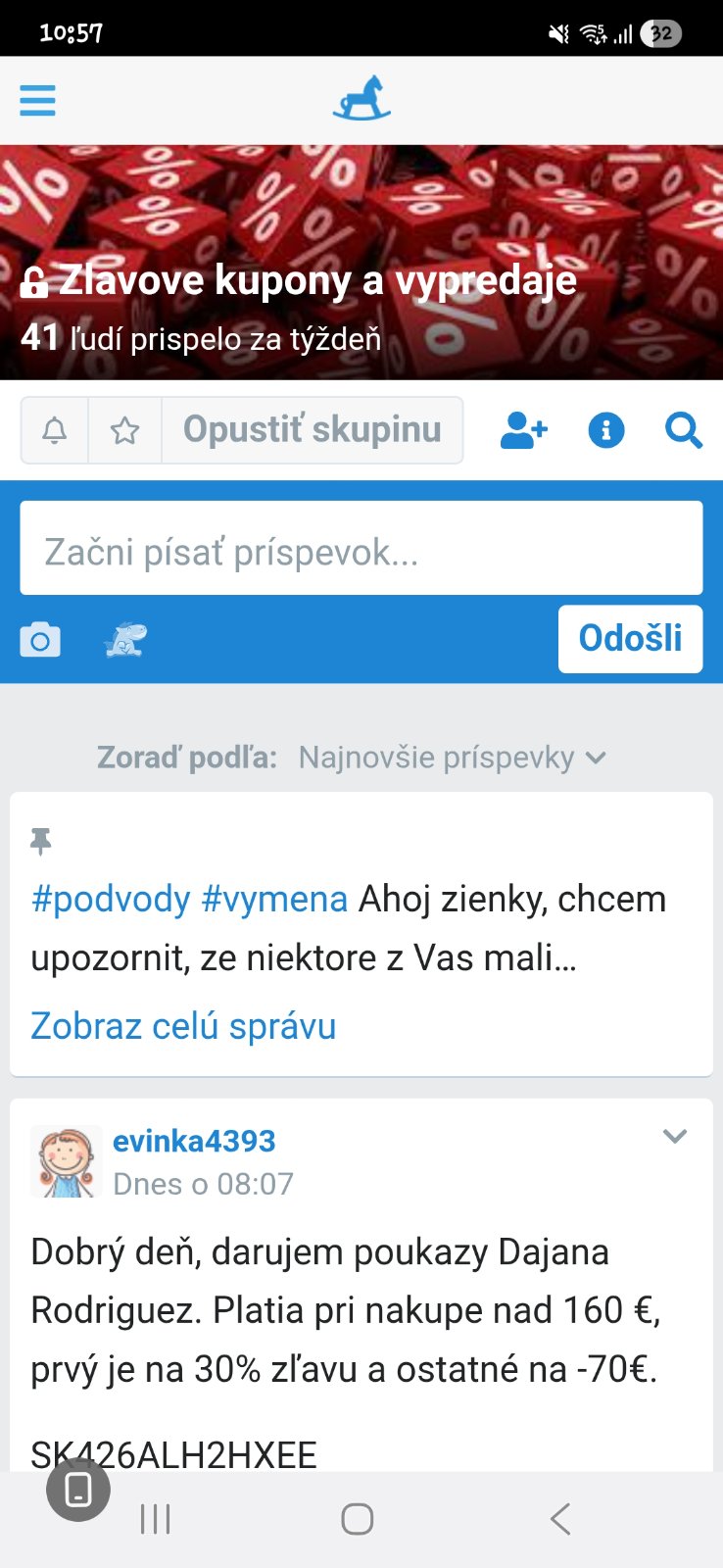Search within the group

[x=683, y=430]
